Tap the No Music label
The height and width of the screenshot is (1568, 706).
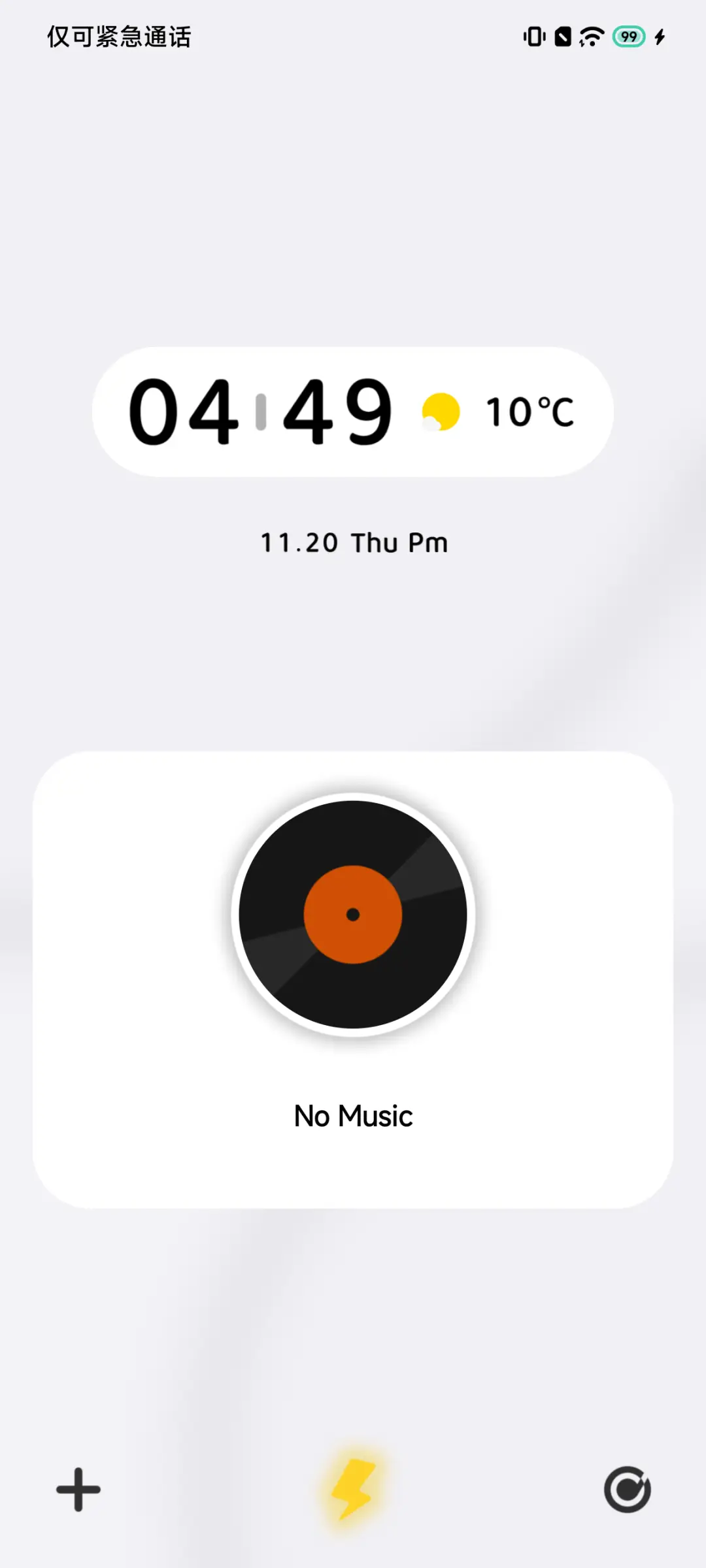point(353,1116)
